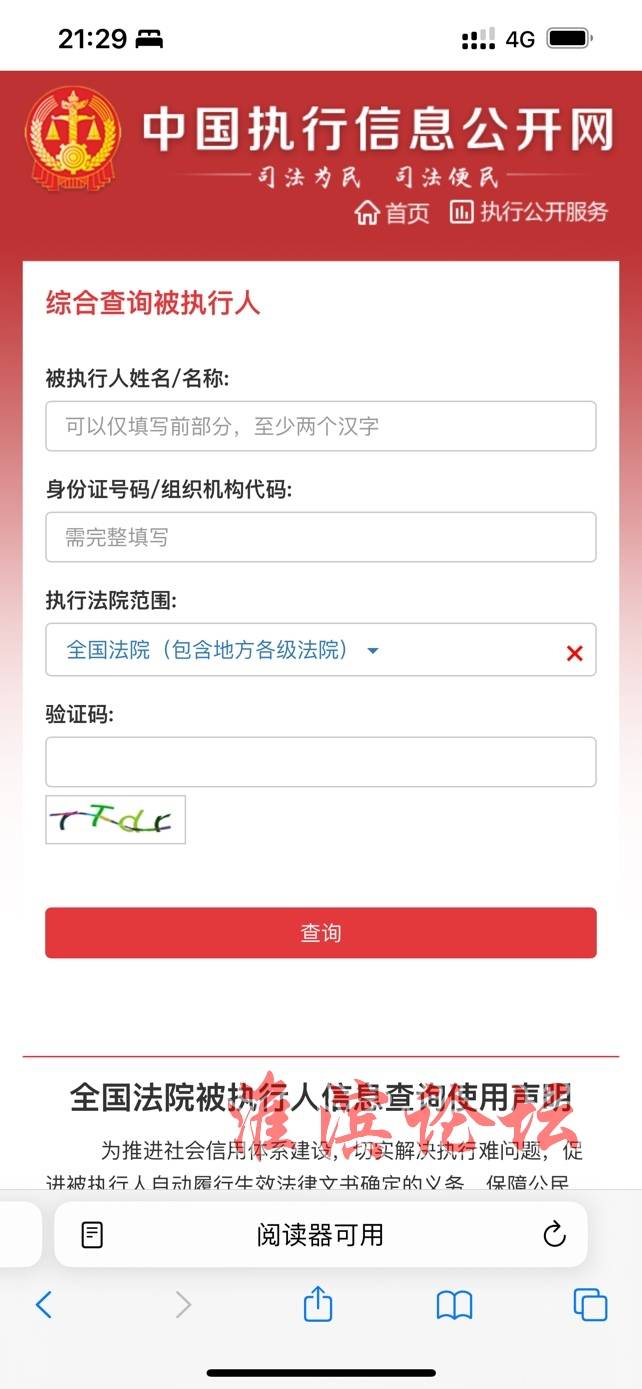This screenshot has width=642, height=1389.
Task: Open the reader view icon
Action: (x=92, y=1234)
